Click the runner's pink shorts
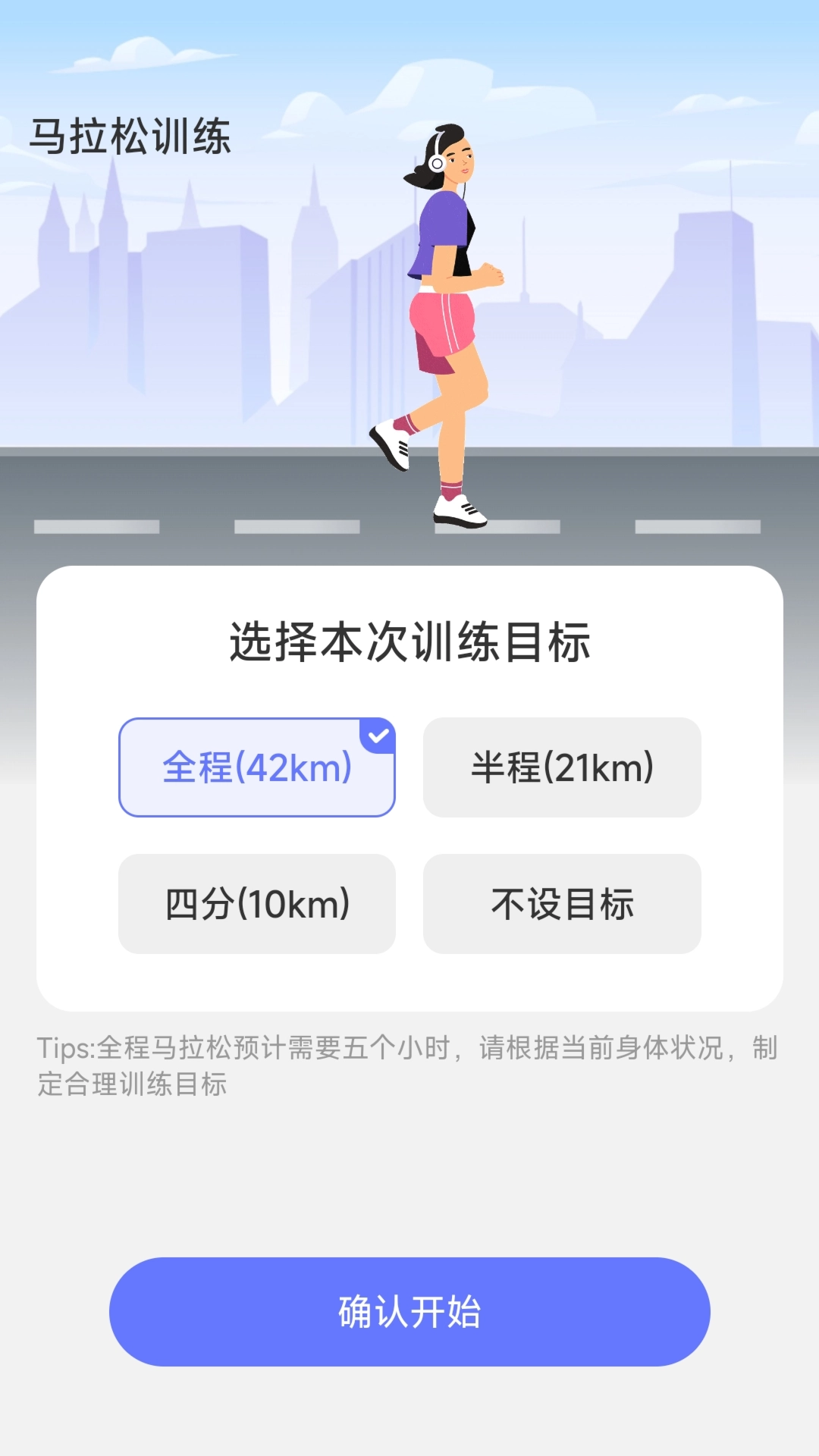Image resolution: width=819 pixels, height=1456 pixels. [x=444, y=326]
